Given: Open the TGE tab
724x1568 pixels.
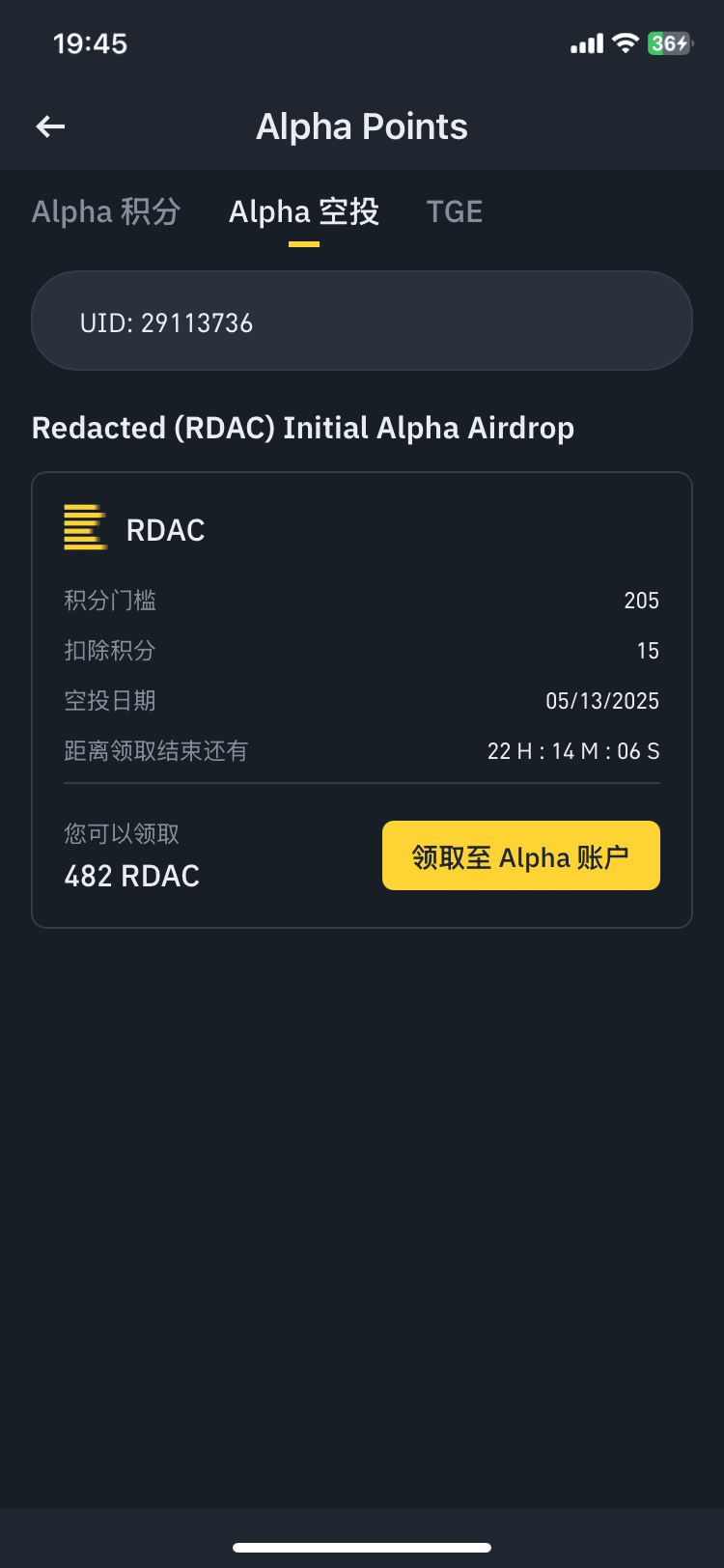Looking at the screenshot, I should pyautogui.click(x=455, y=211).
